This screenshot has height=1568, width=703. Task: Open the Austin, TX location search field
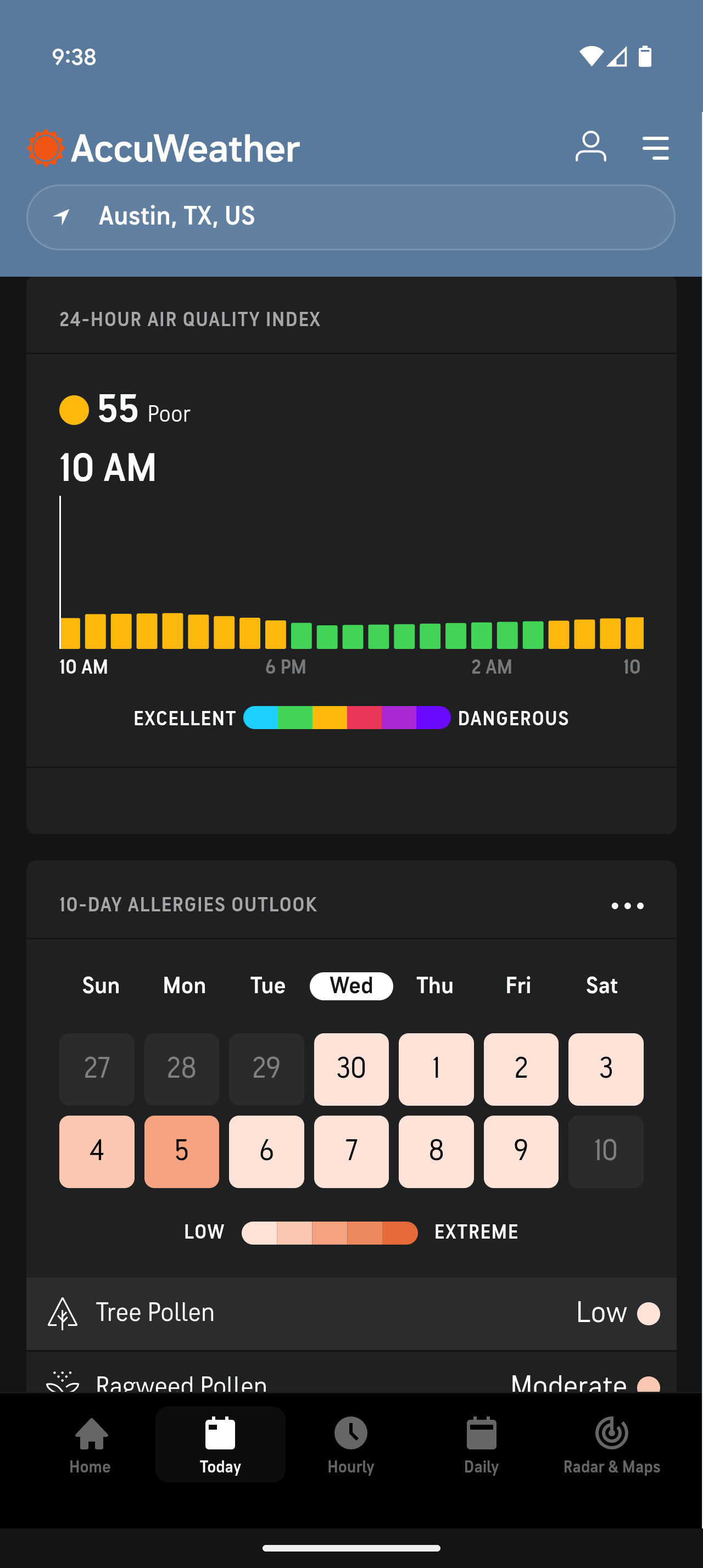pyautogui.click(x=351, y=217)
